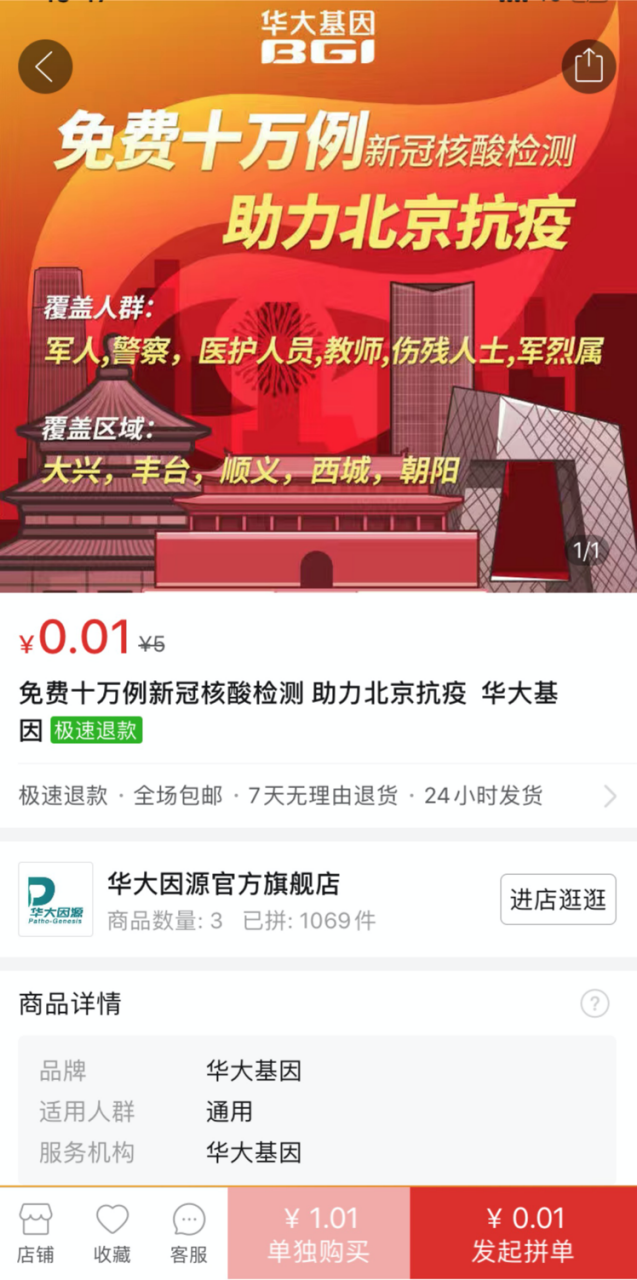Image resolution: width=637 pixels, height=1280 pixels.
Task: Open the product banner image
Action: [318, 330]
